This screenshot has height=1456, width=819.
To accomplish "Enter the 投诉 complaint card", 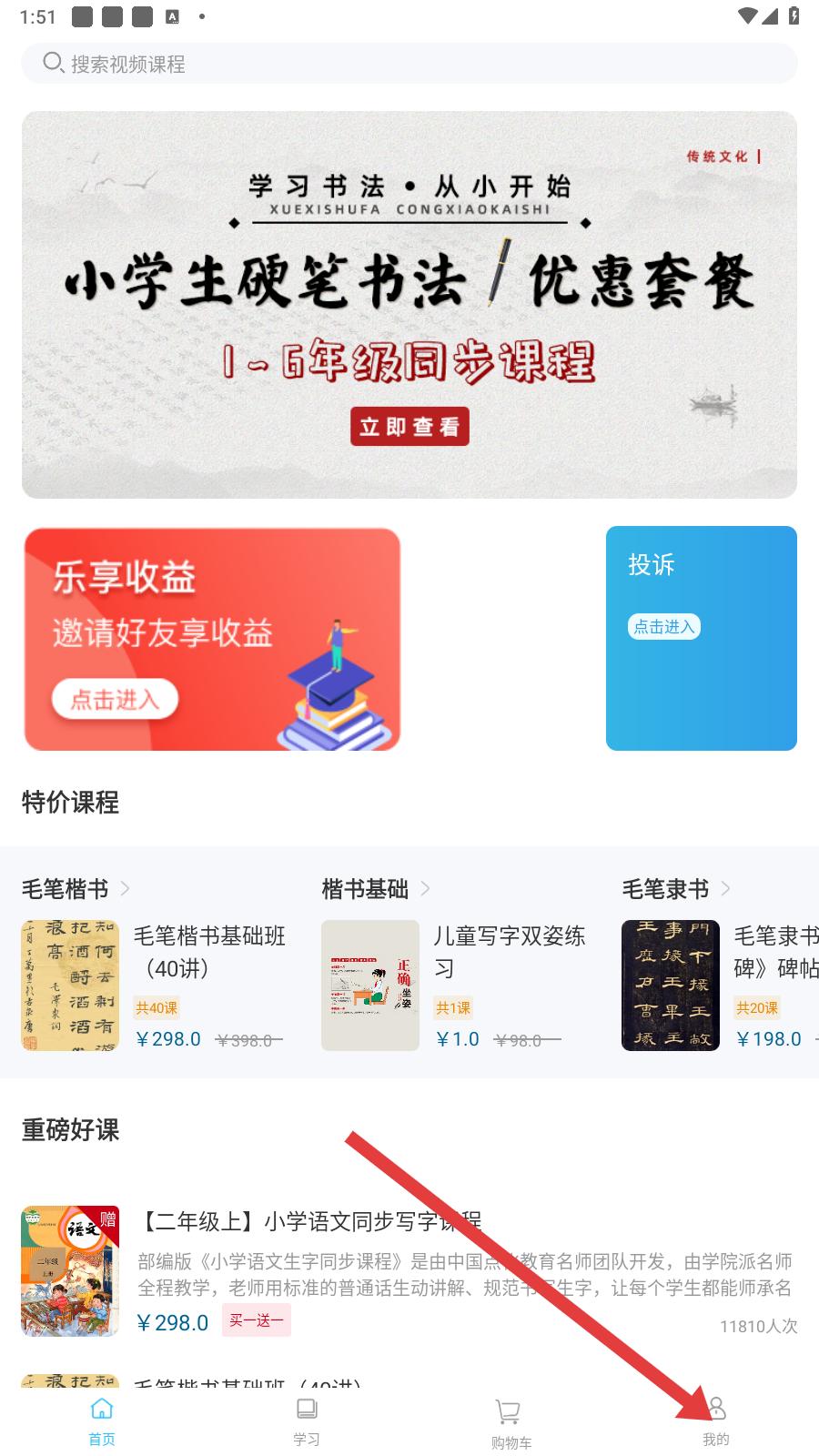I will [x=701, y=638].
